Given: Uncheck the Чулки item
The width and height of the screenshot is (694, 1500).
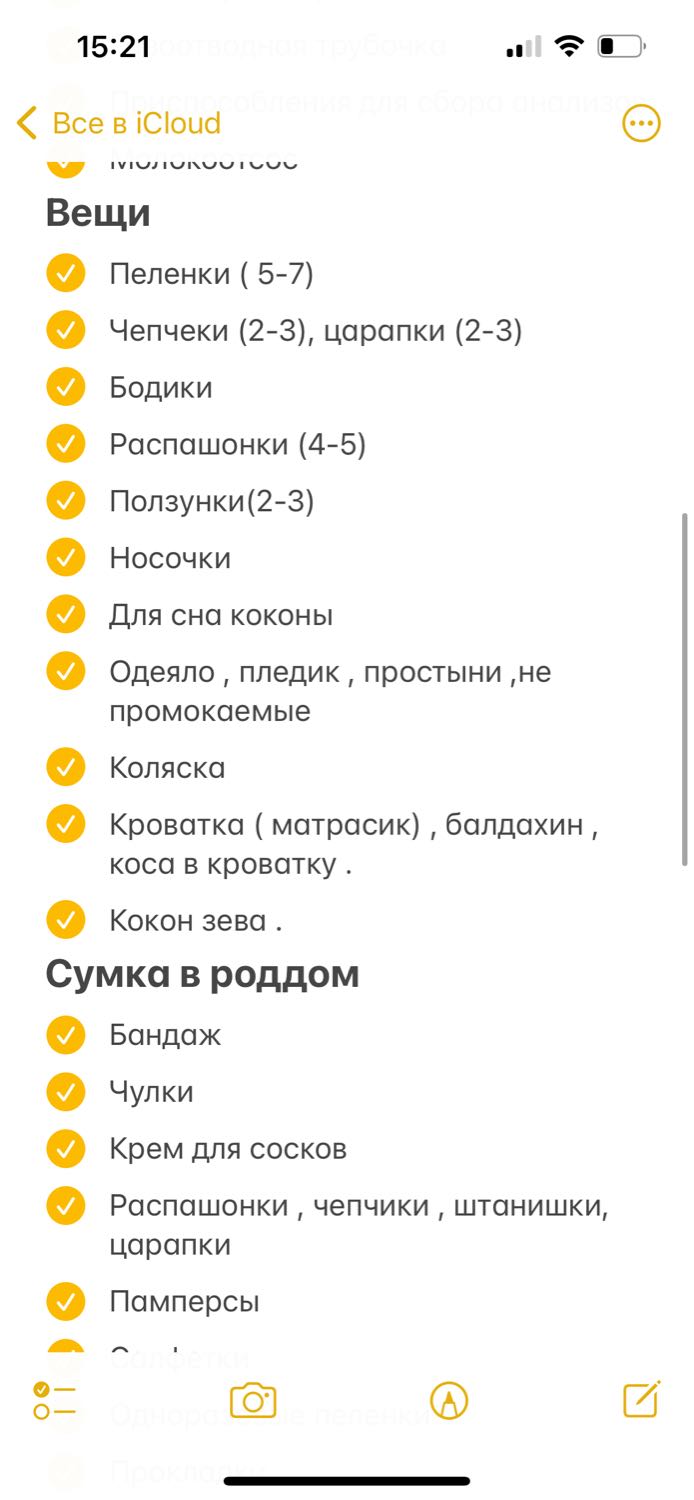Looking at the screenshot, I should pos(66,1092).
